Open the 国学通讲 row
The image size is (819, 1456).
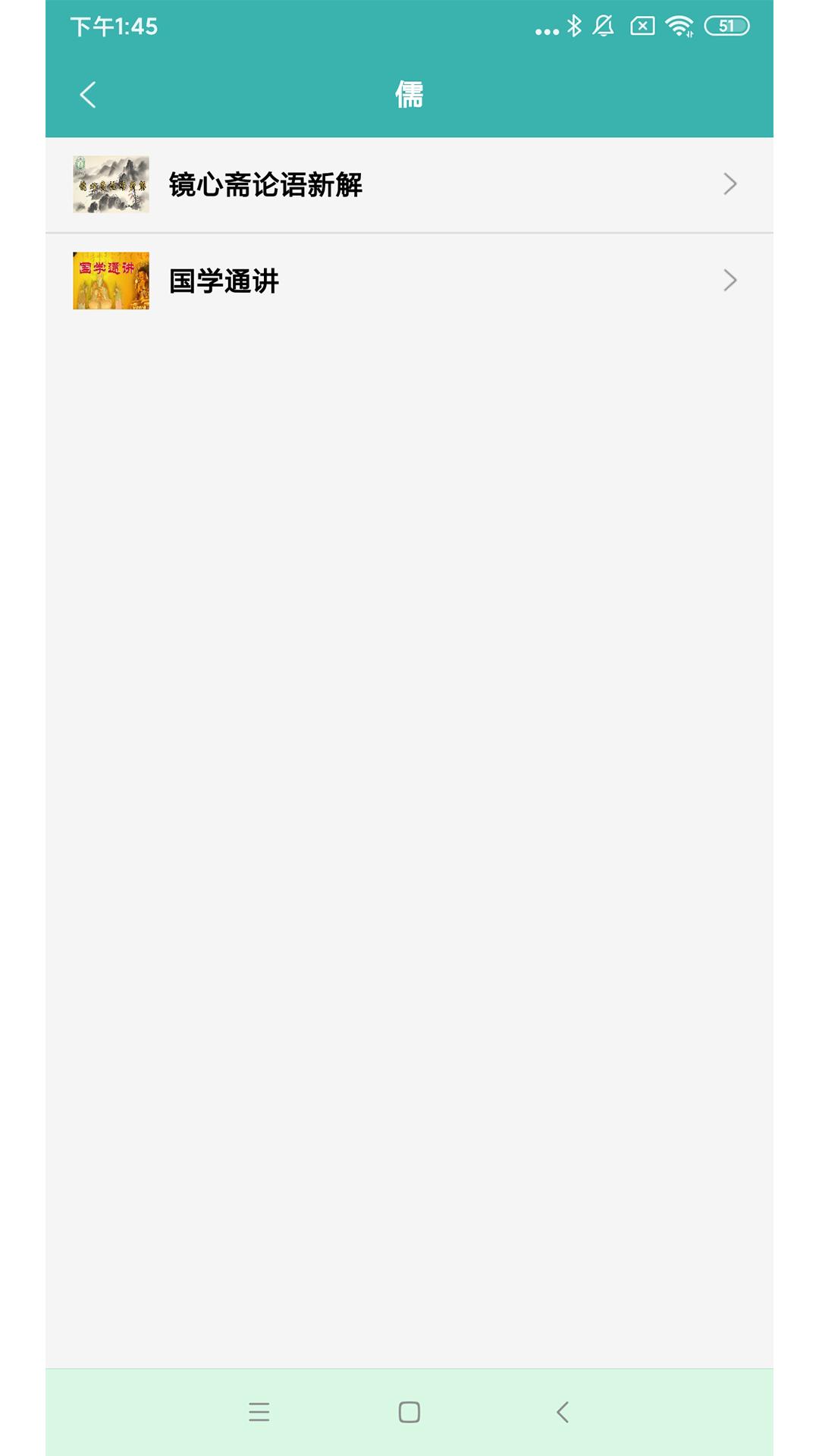pyautogui.click(x=409, y=281)
